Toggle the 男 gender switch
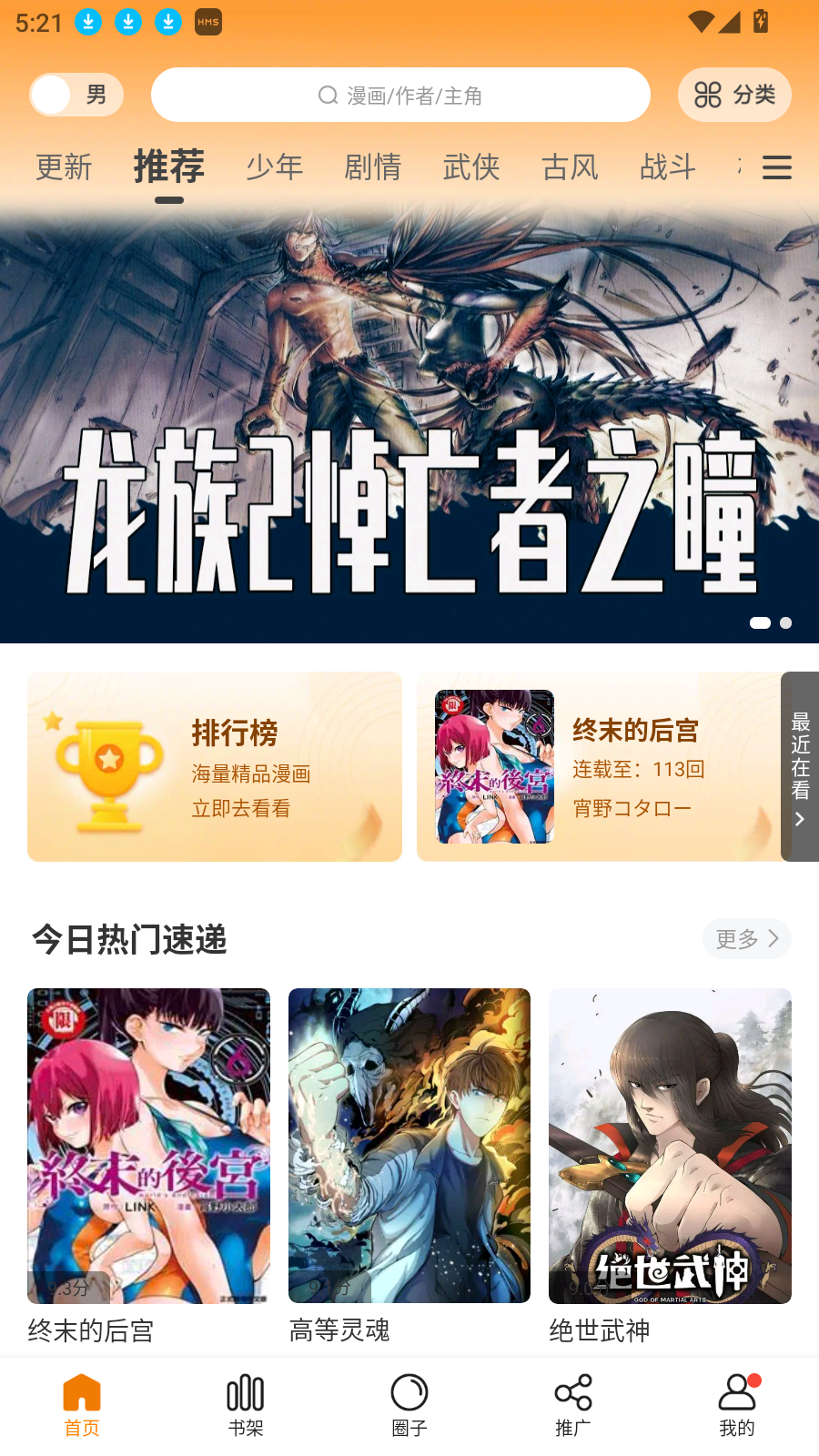 tap(76, 95)
